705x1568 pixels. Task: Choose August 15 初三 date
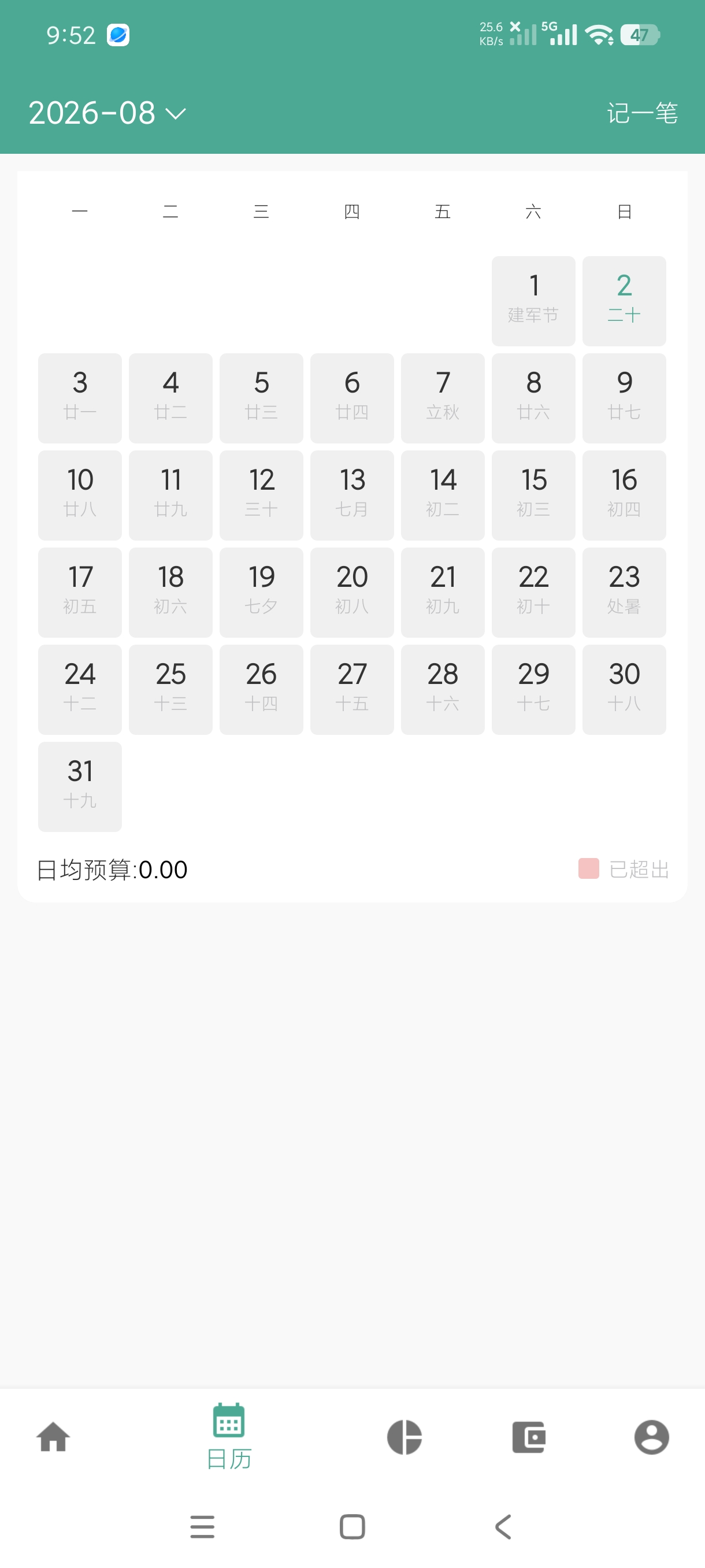tap(533, 495)
